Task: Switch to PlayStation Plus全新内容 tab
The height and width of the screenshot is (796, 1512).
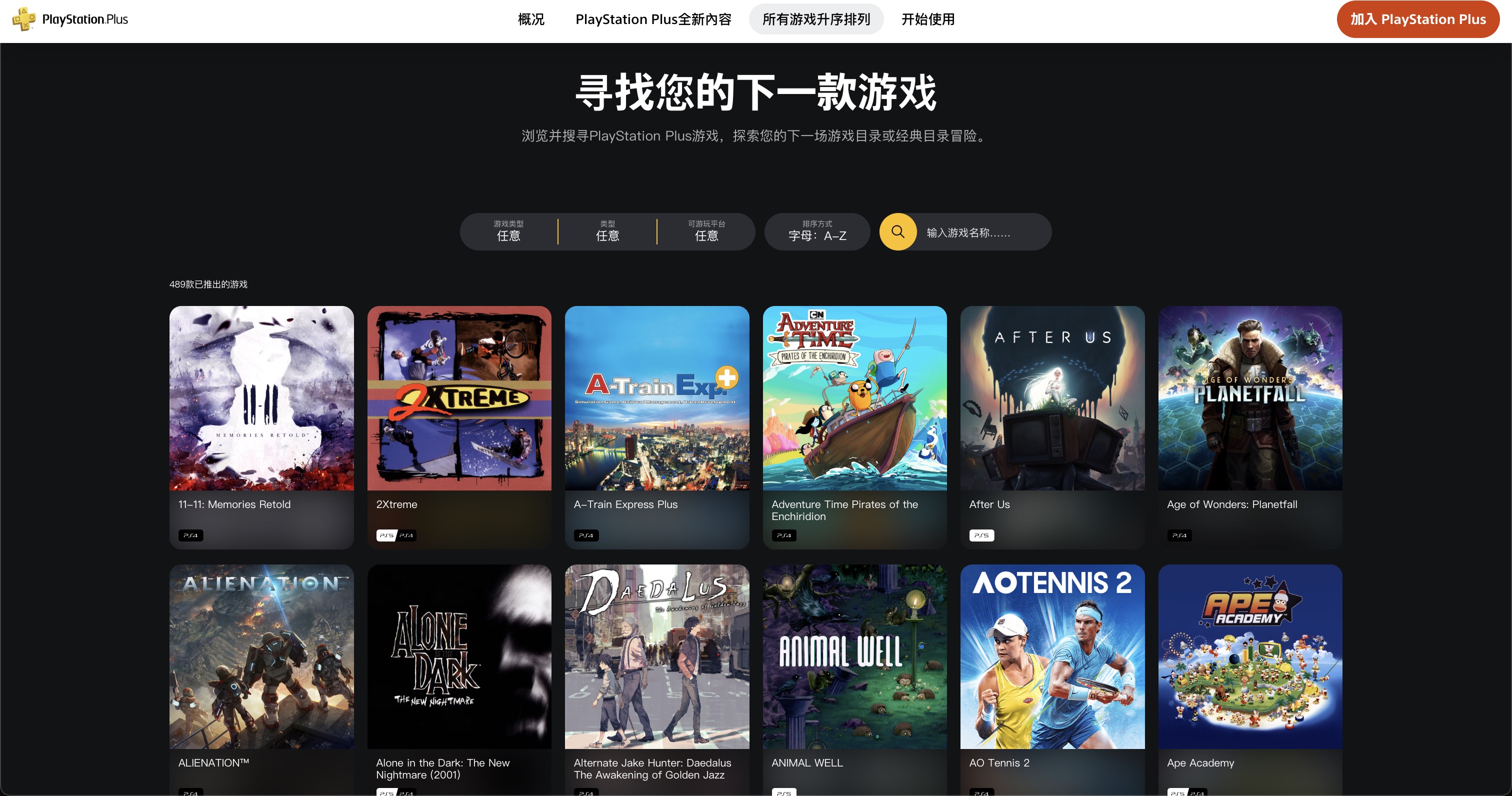Action: (x=652, y=19)
